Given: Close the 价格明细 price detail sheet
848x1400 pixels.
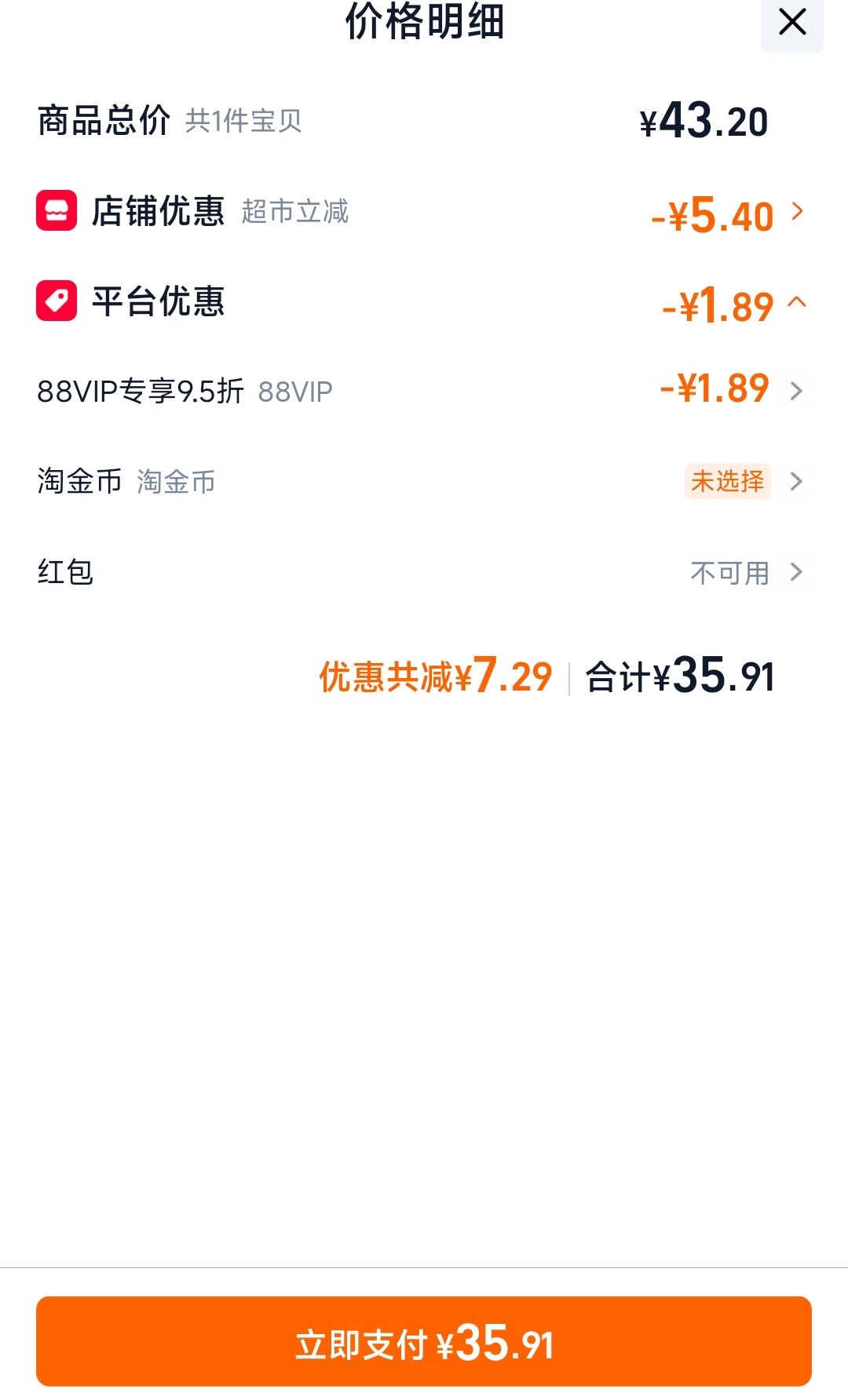Looking at the screenshot, I should pos(792,23).
